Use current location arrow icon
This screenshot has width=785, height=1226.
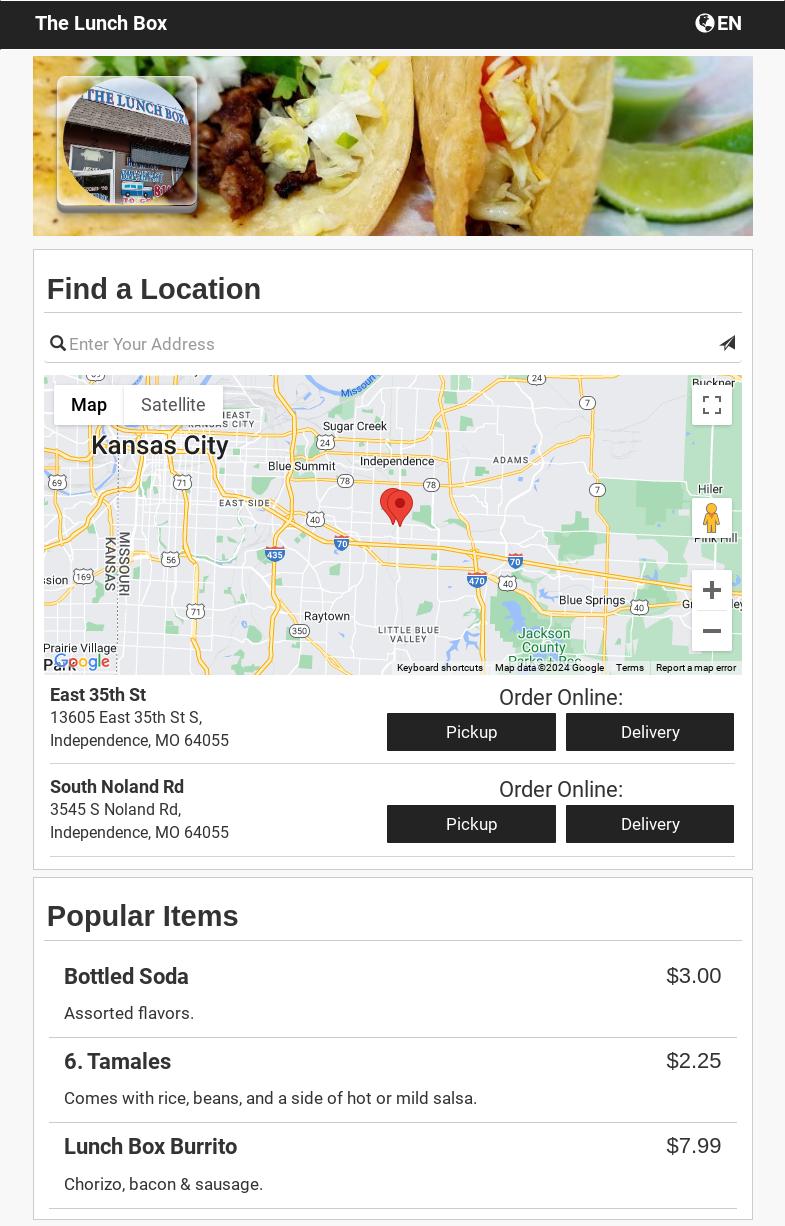[727, 343]
